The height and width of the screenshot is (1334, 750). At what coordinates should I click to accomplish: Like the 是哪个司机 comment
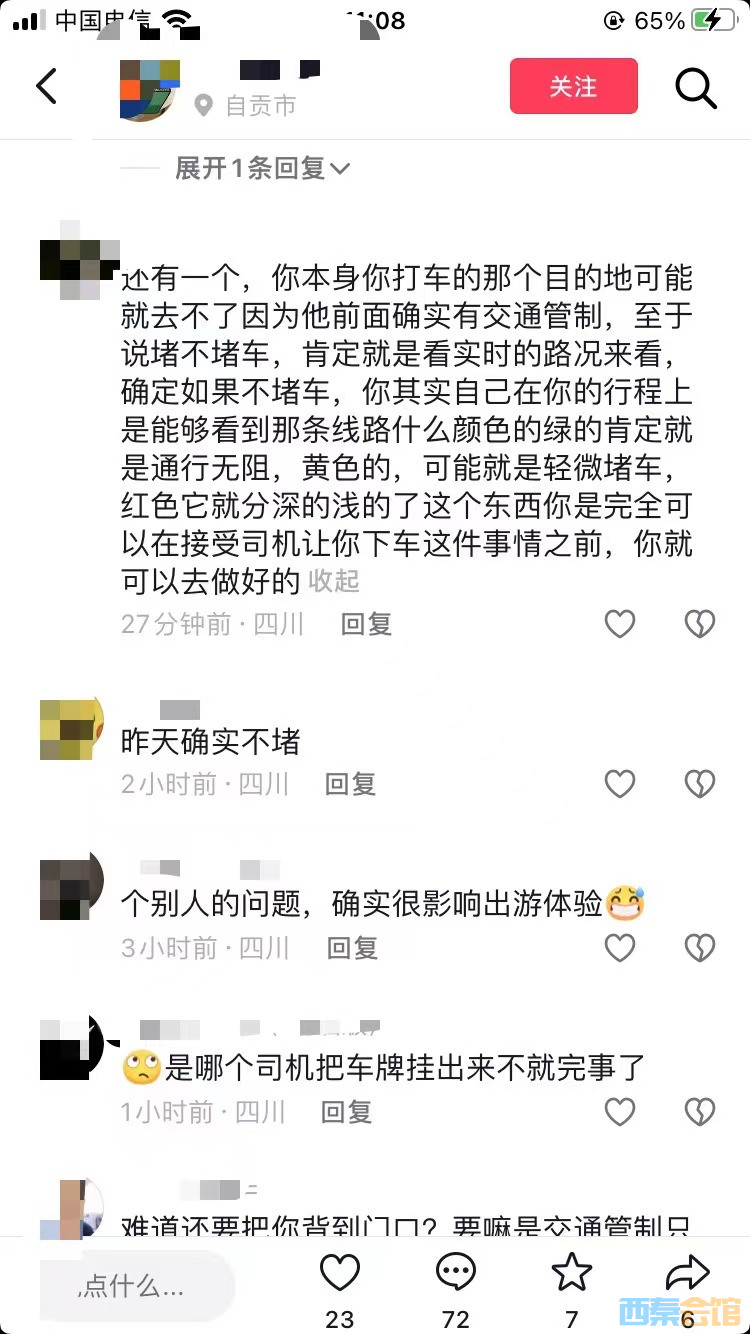coord(620,1111)
